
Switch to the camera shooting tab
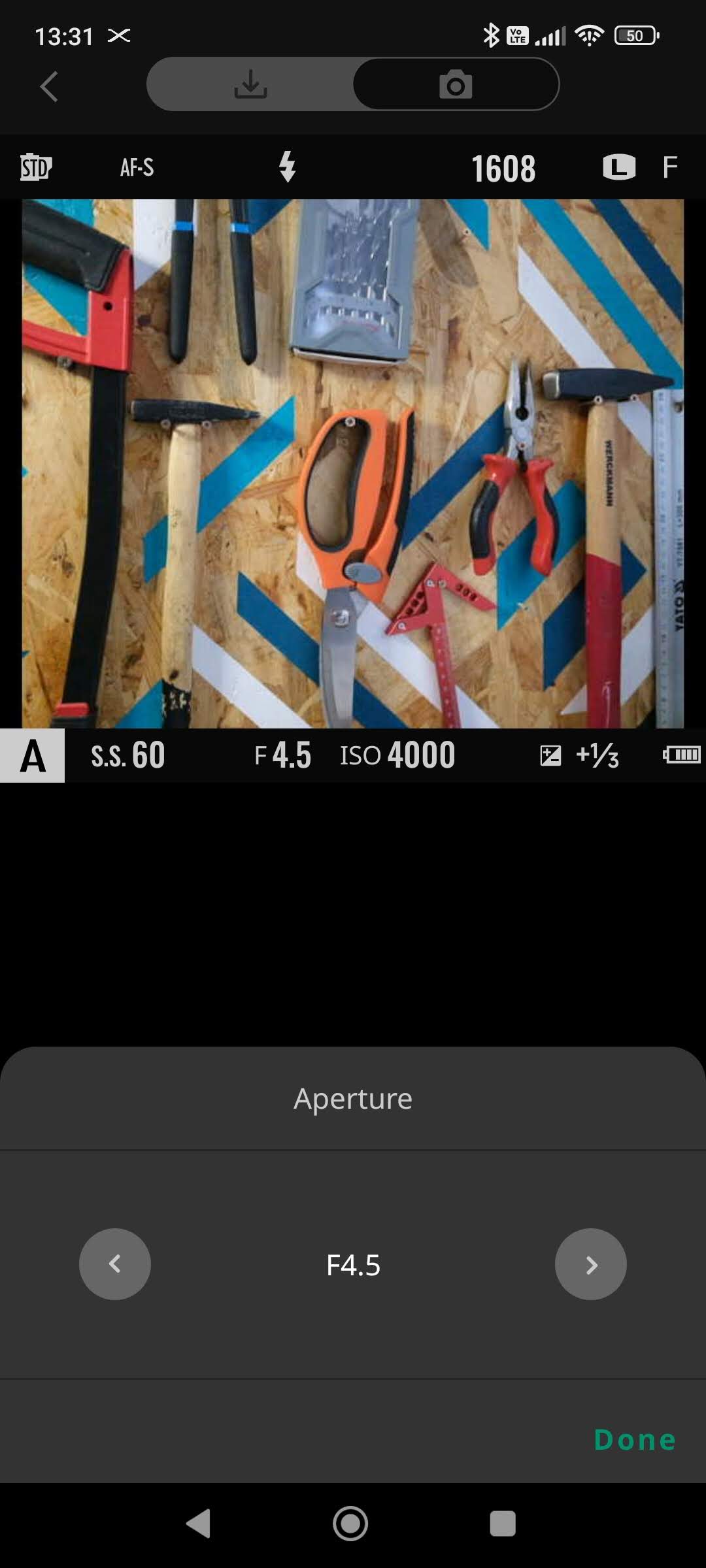tap(456, 85)
